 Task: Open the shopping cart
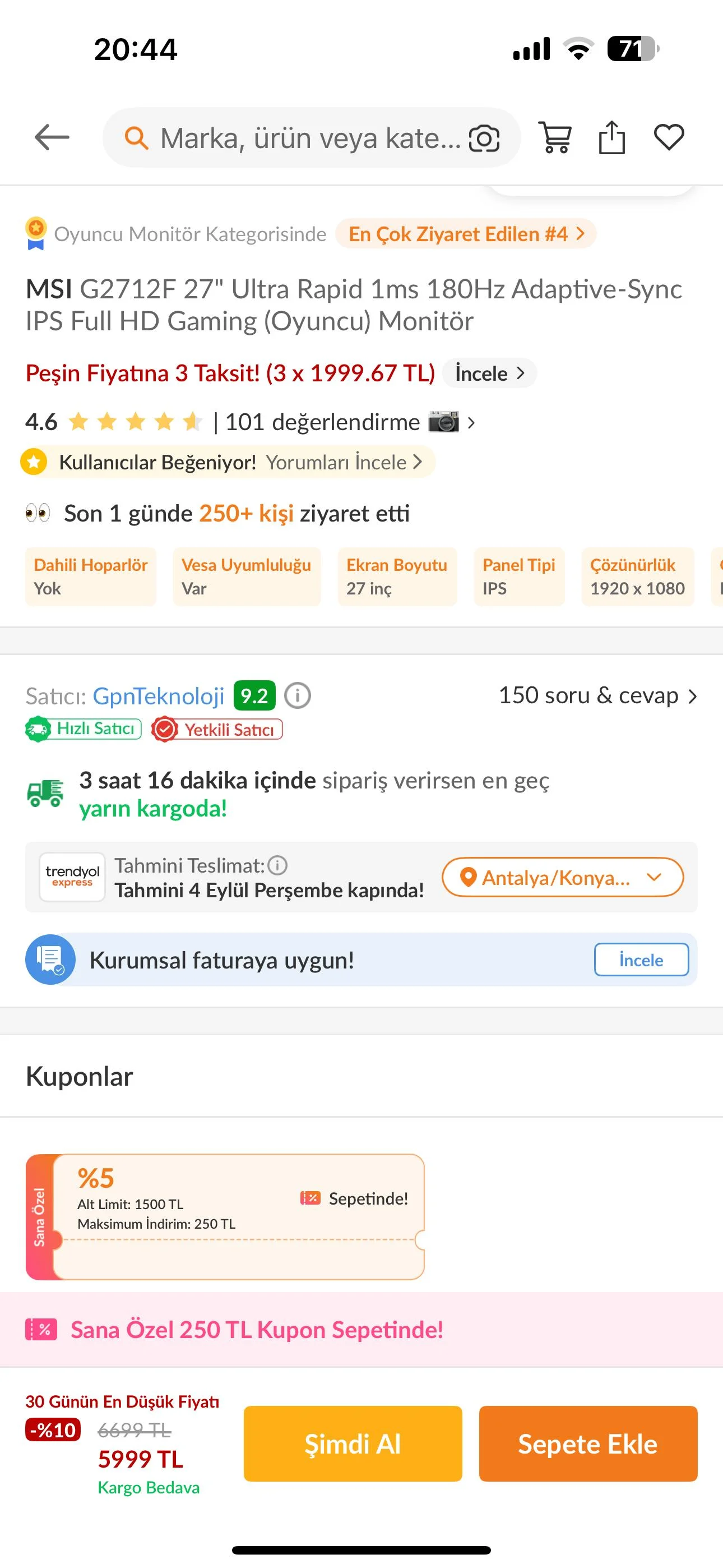click(x=555, y=137)
